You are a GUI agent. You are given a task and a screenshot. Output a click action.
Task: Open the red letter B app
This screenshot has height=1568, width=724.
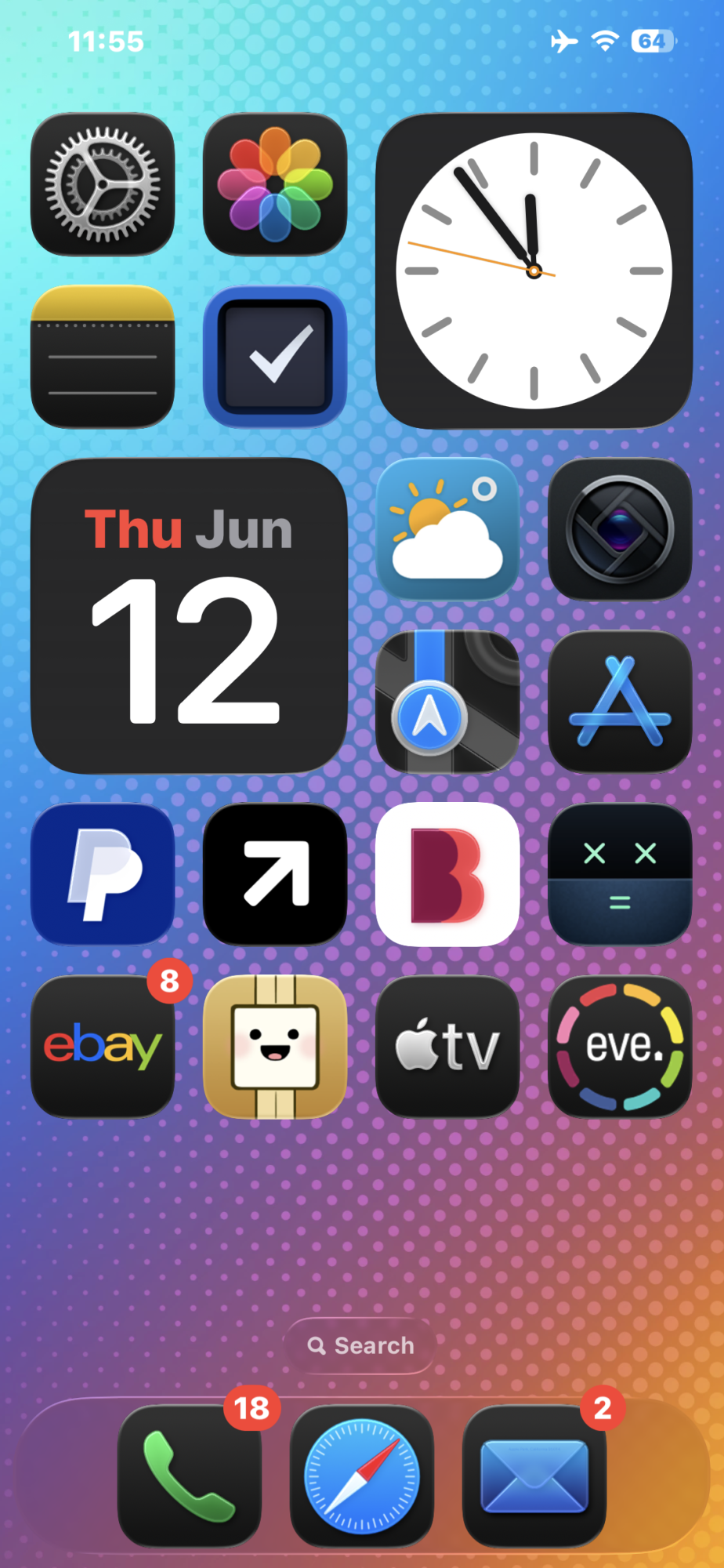447,874
